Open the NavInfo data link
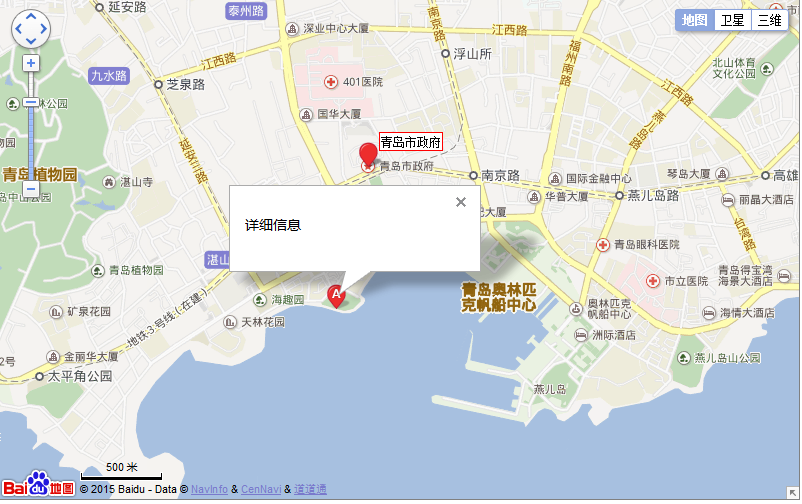Viewport: 802px width, 504px height. click(x=209, y=490)
